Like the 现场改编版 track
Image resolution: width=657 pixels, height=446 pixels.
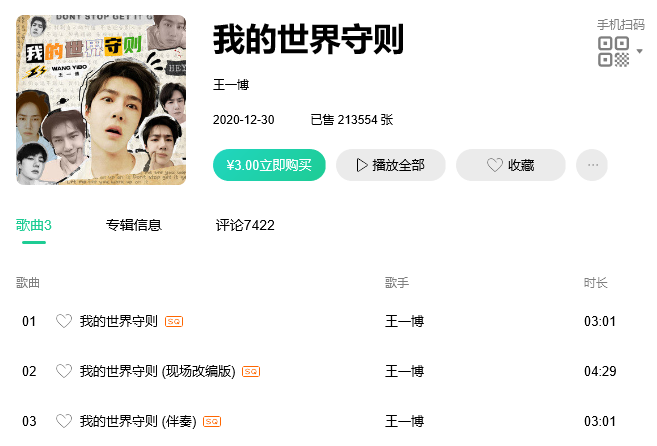(64, 371)
